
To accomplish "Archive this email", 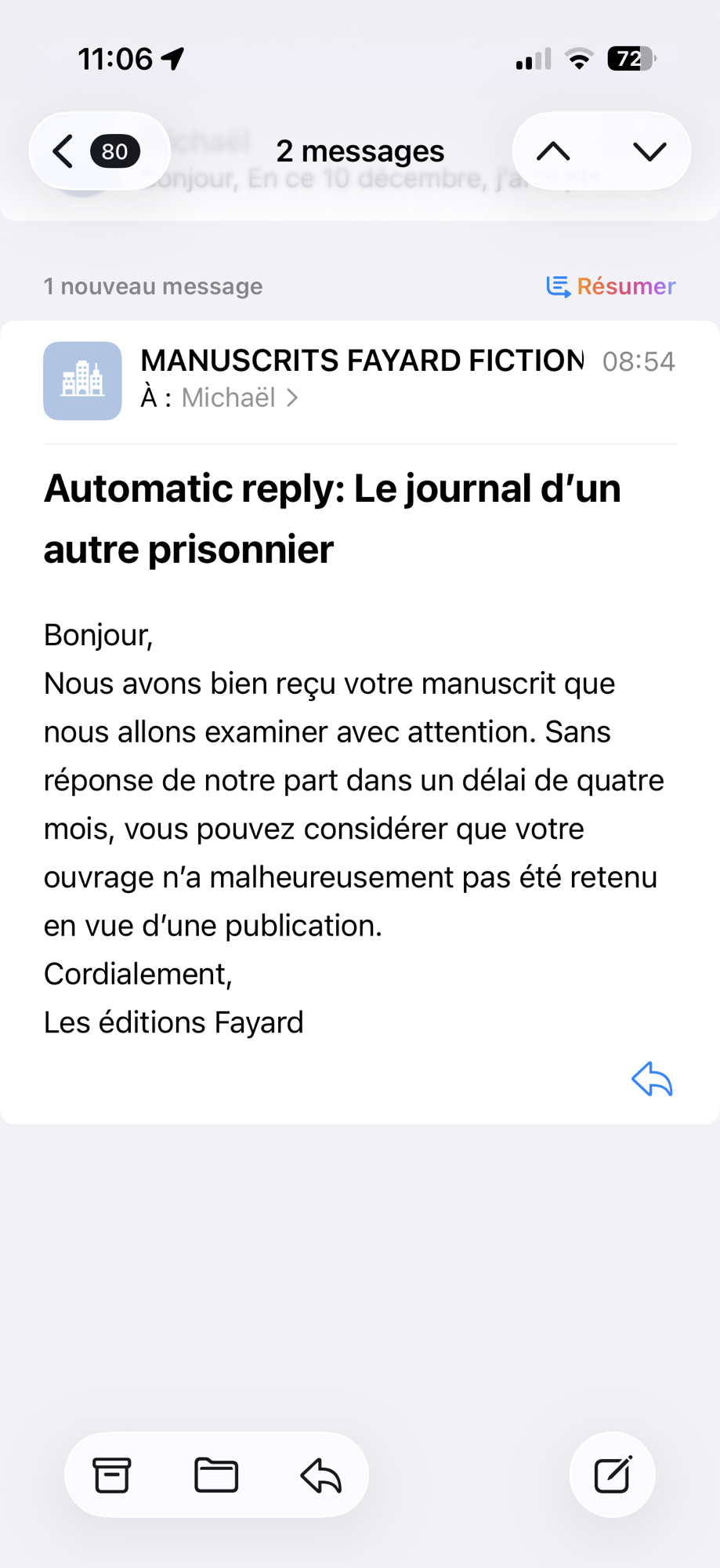I will [112, 1475].
